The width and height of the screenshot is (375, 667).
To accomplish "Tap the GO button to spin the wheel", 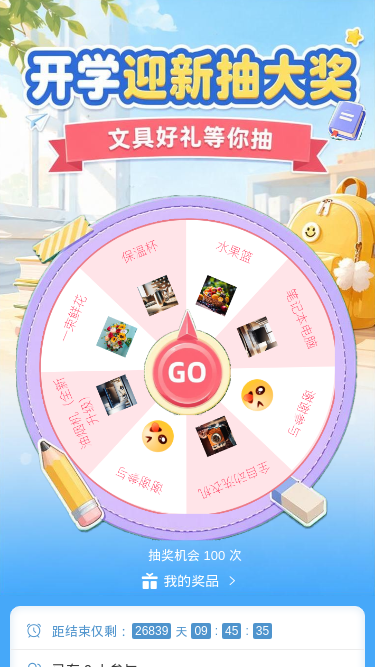I will pyautogui.click(x=188, y=372).
